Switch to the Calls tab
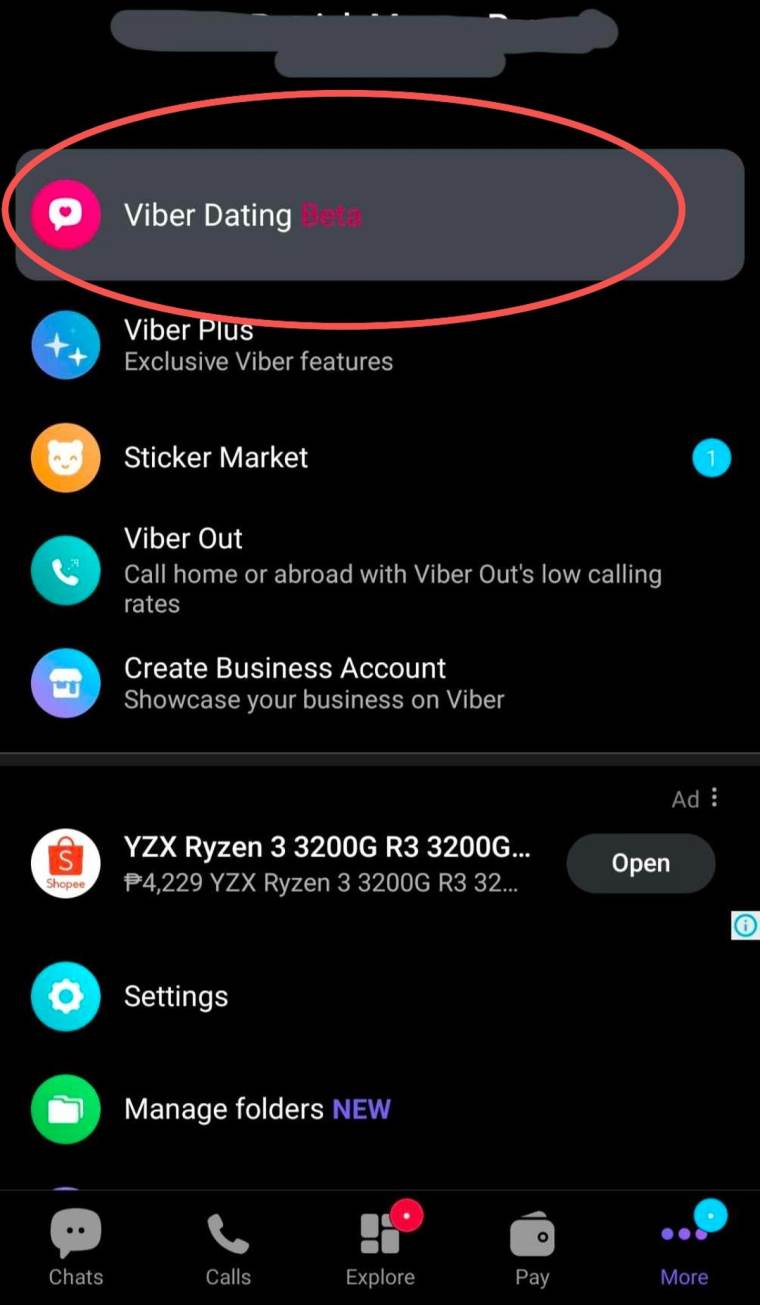 click(228, 1248)
